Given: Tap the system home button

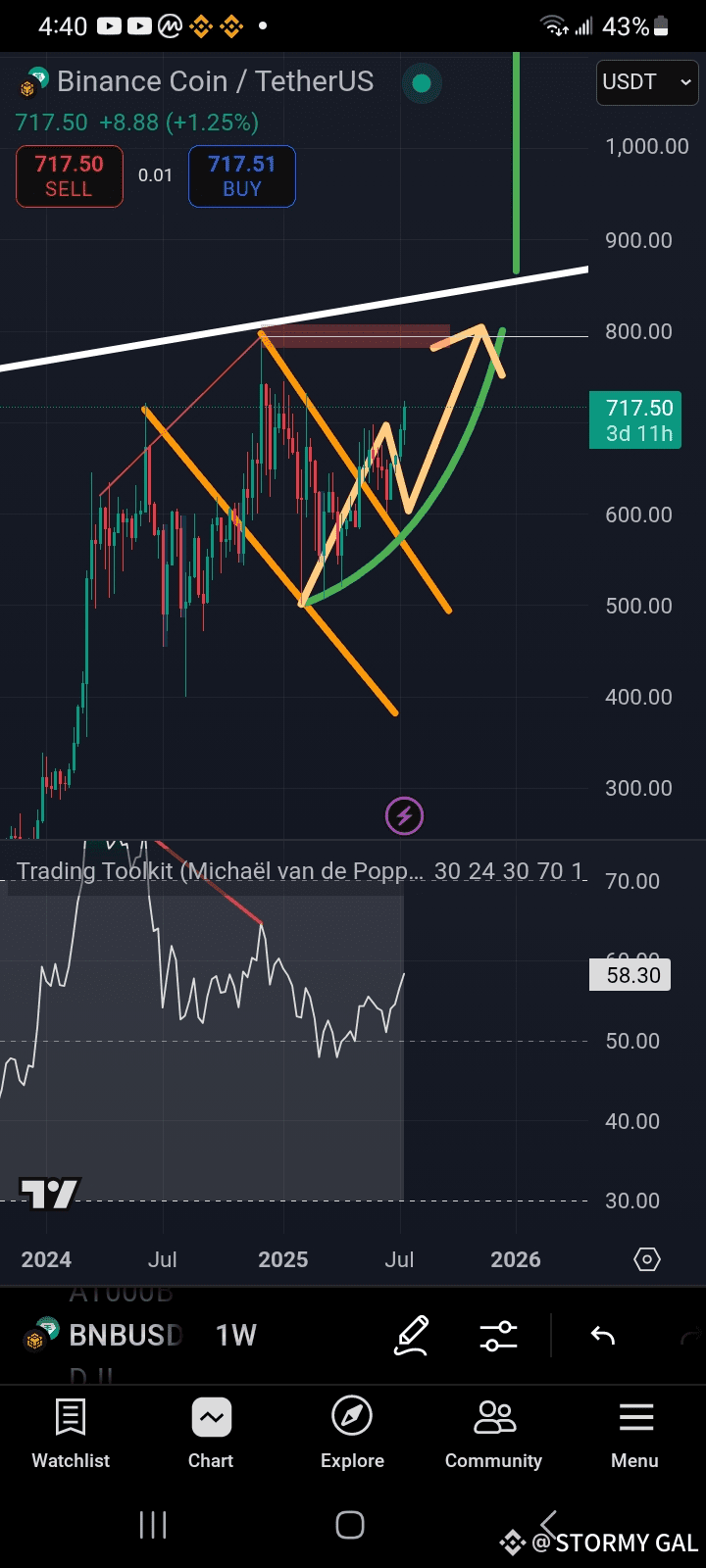Looking at the screenshot, I should click(x=350, y=1525).
